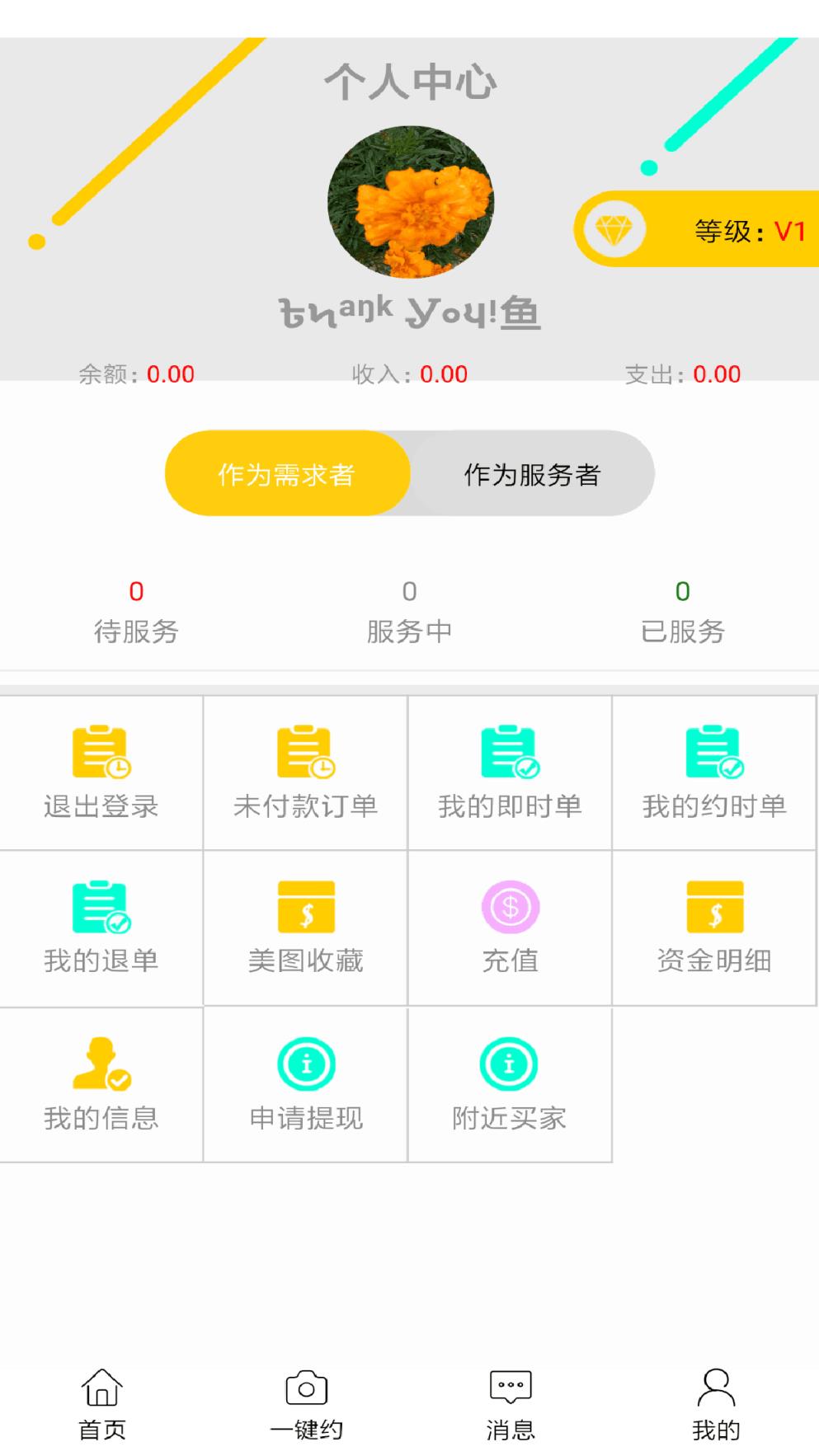This screenshot has height=1456, width=819.
Task: Tap 退出登录 to log out
Action: tap(101, 771)
